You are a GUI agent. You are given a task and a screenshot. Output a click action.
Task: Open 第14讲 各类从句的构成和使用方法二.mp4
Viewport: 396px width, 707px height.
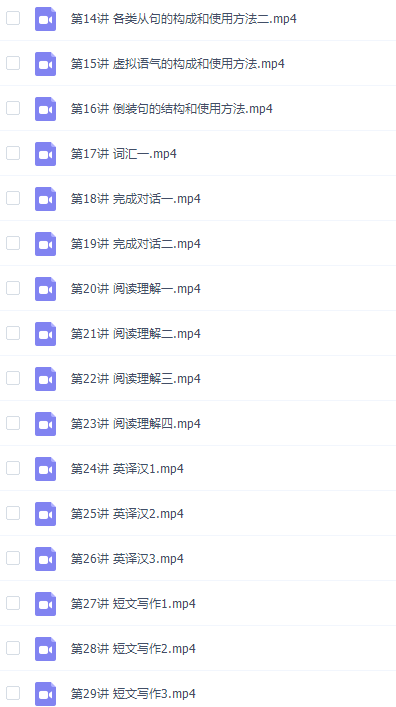(x=184, y=19)
